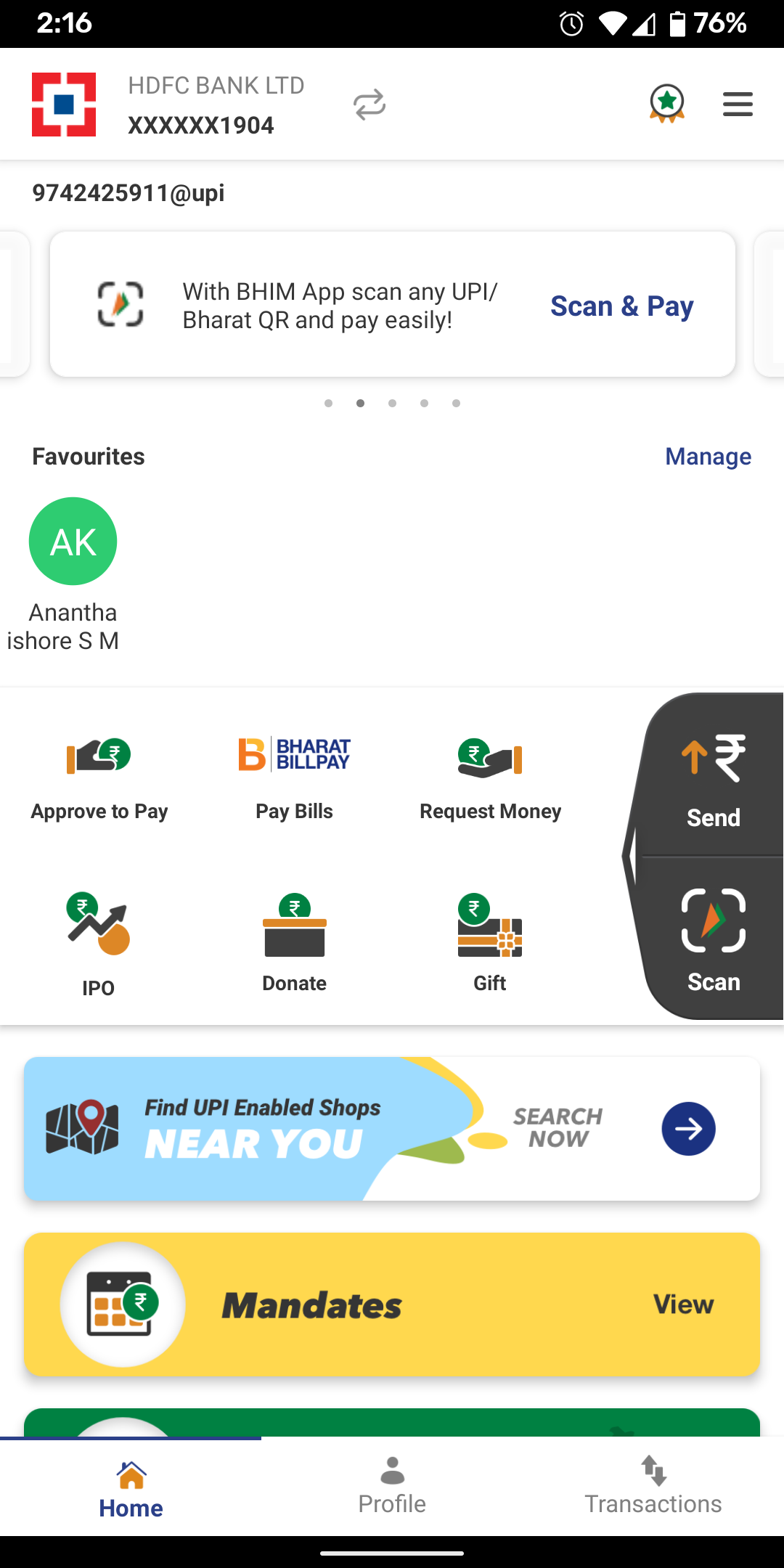This screenshot has height=1568, width=784.
Task: Select the Donate option
Action: tap(294, 944)
